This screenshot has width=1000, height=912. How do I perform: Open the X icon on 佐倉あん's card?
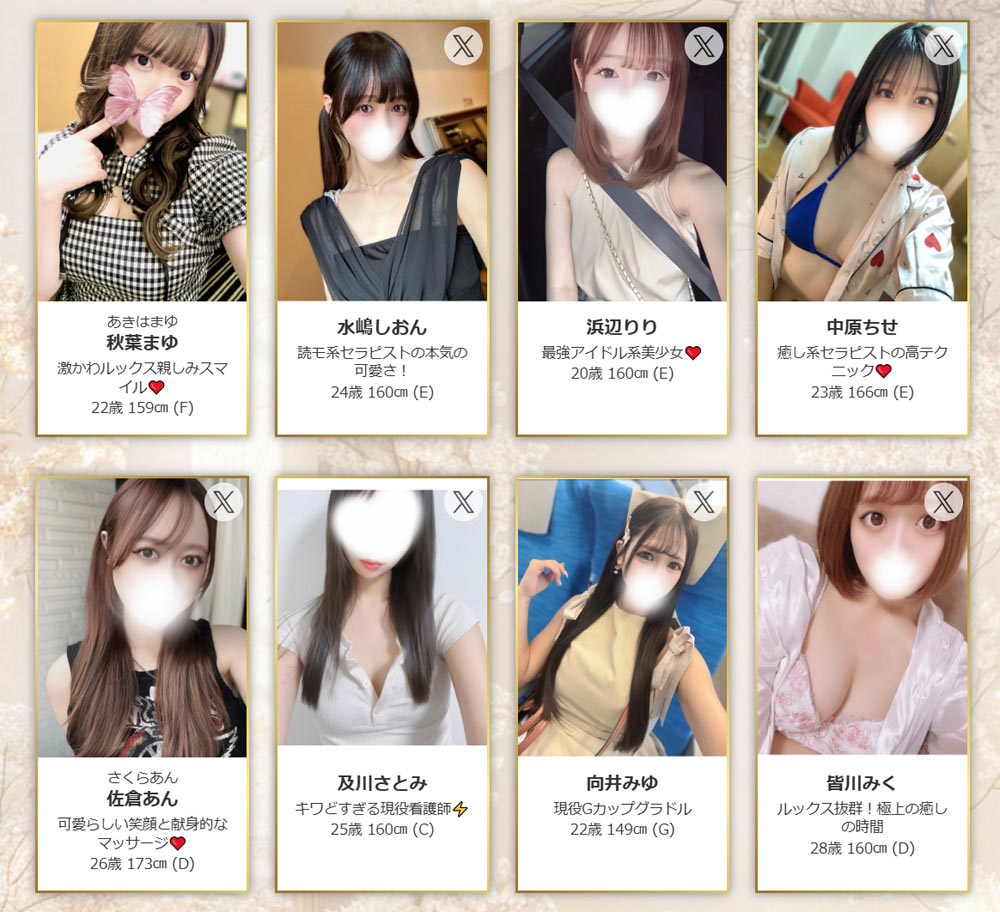click(224, 501)
